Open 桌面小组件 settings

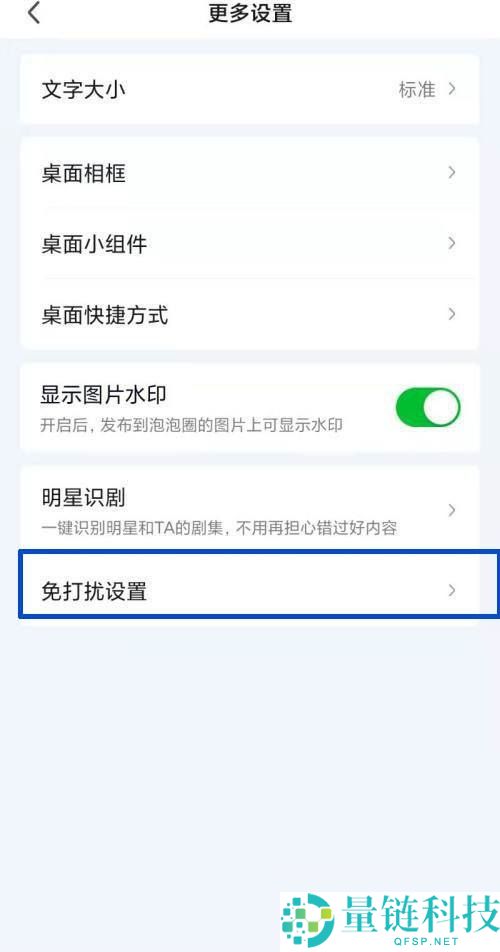pos(249,244)
